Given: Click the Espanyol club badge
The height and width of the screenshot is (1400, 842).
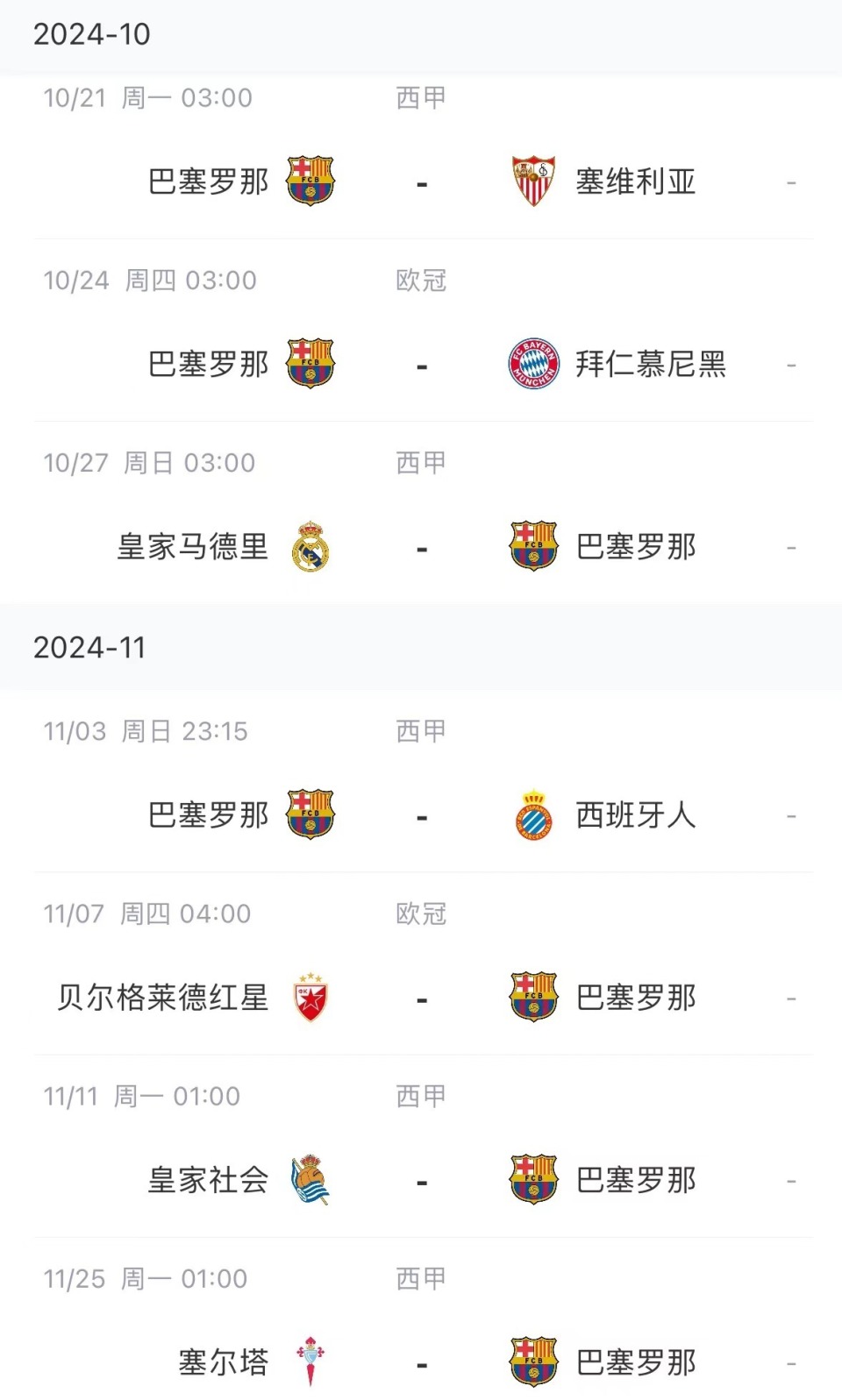Looking at the screenshot, I should tap(533, 814).
